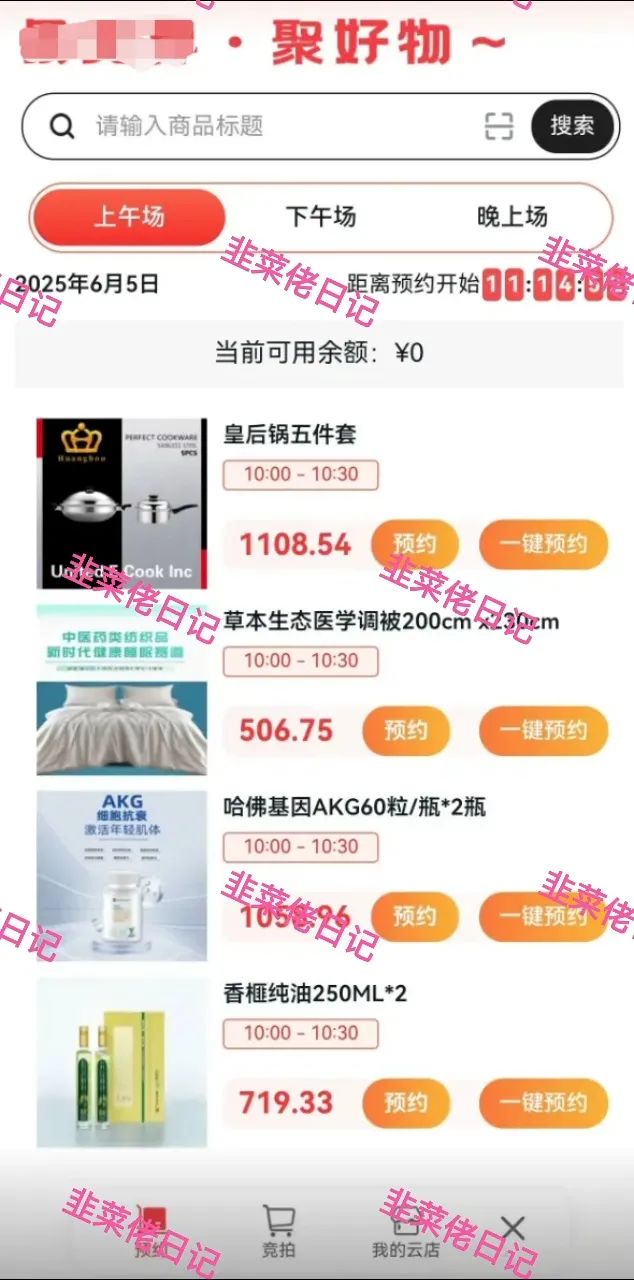Open the scan icon in the search bar
This screenshot has height=1280, width=634.
point(498,126)
